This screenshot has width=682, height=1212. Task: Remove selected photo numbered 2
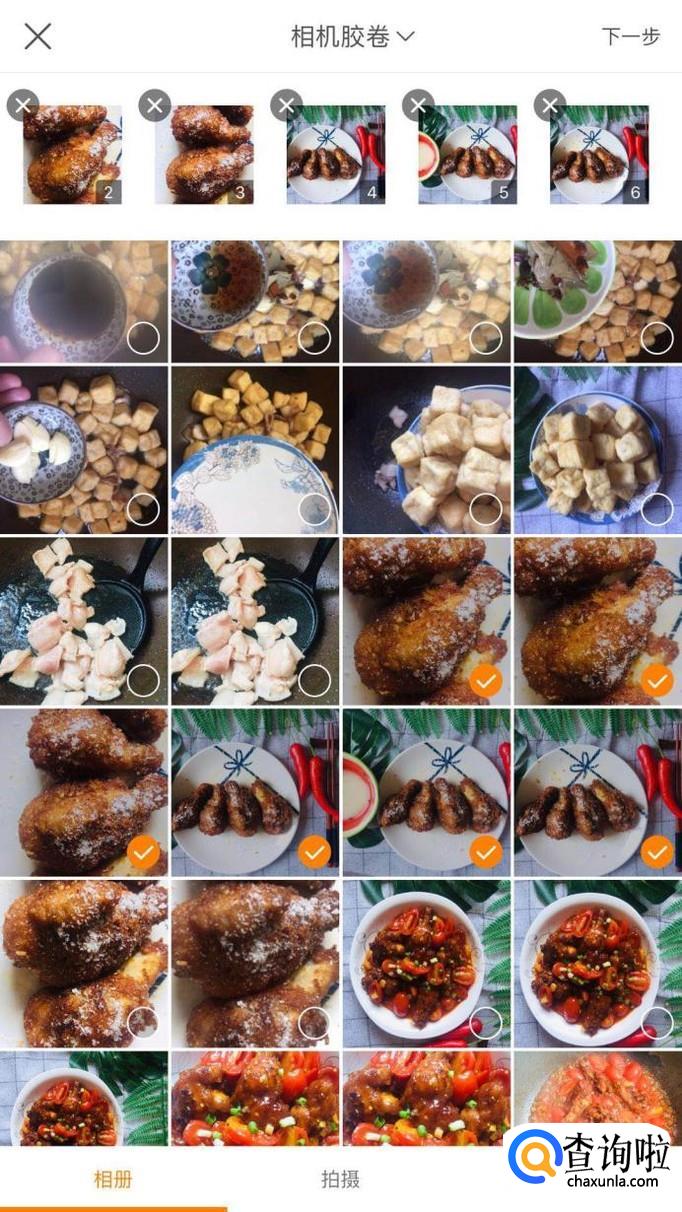click(x=23, y=105)
